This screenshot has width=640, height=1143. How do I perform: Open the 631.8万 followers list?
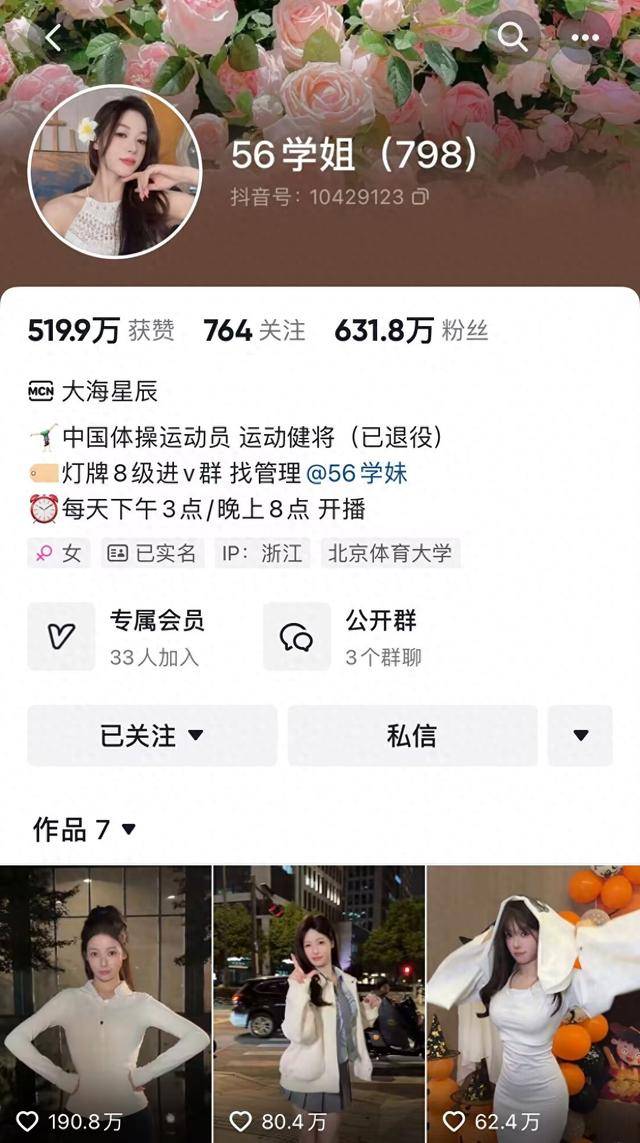point(411,330)
